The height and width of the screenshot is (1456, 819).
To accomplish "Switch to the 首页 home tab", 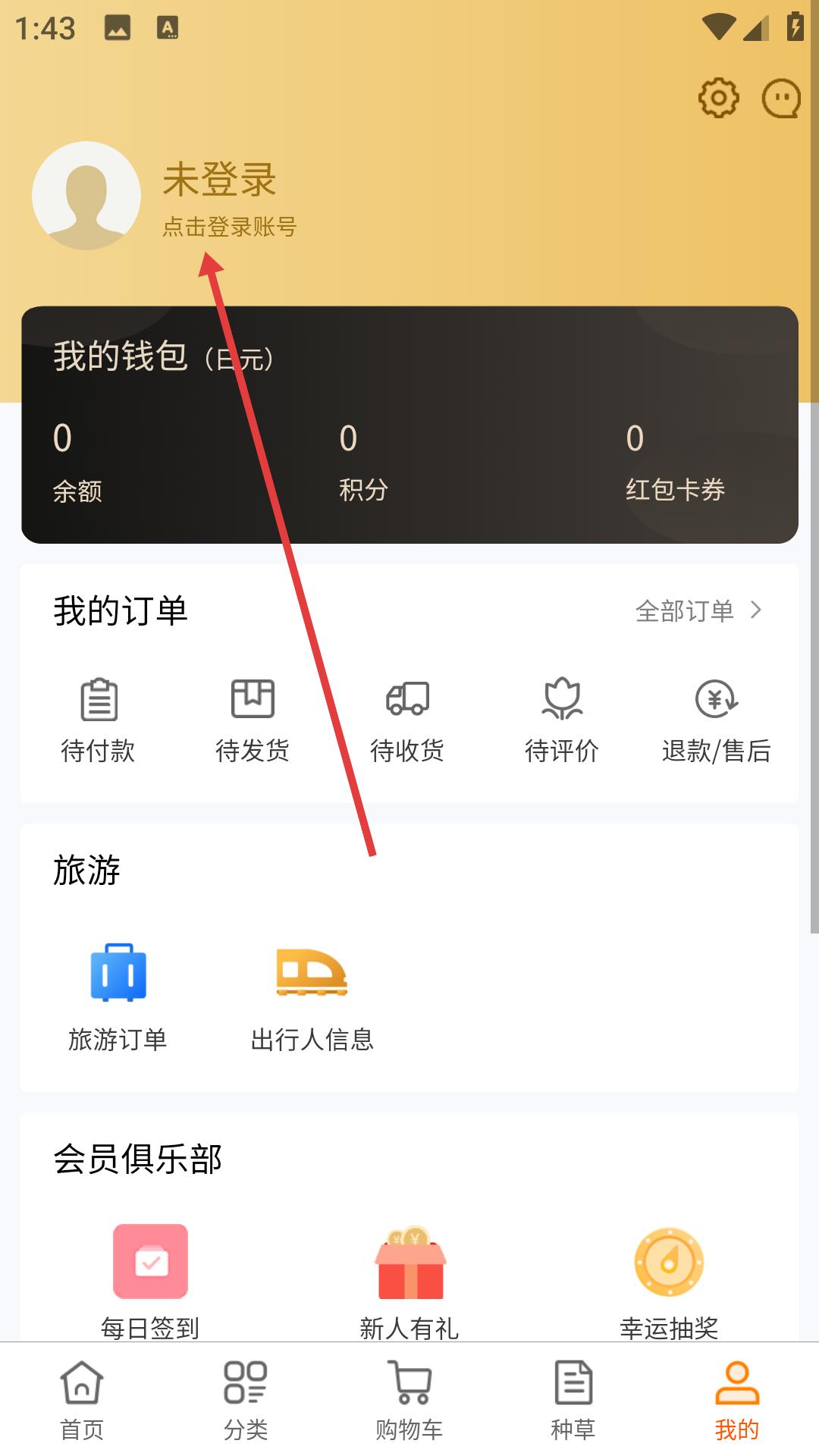I will (x=82, y=1401).
